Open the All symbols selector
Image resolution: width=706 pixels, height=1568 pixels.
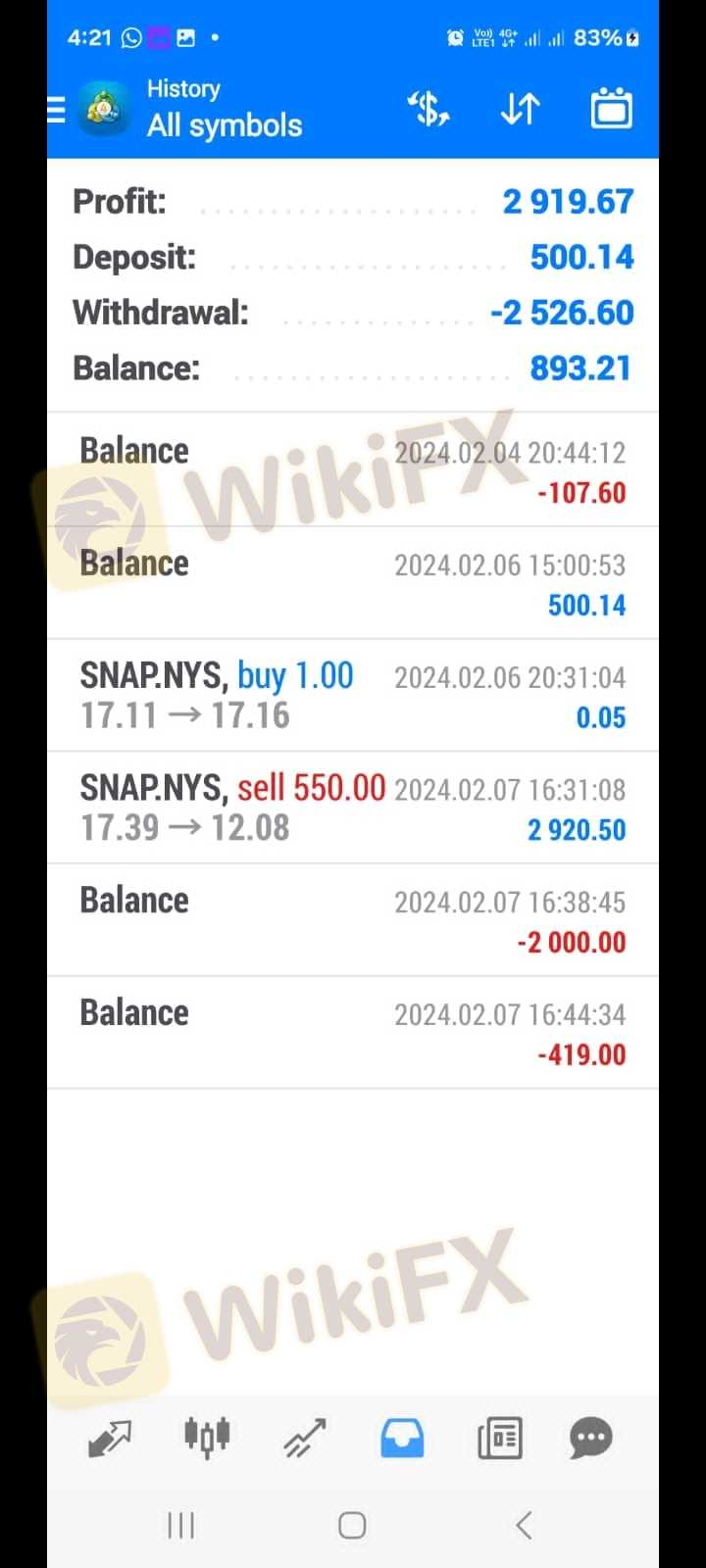click(225, 124)
